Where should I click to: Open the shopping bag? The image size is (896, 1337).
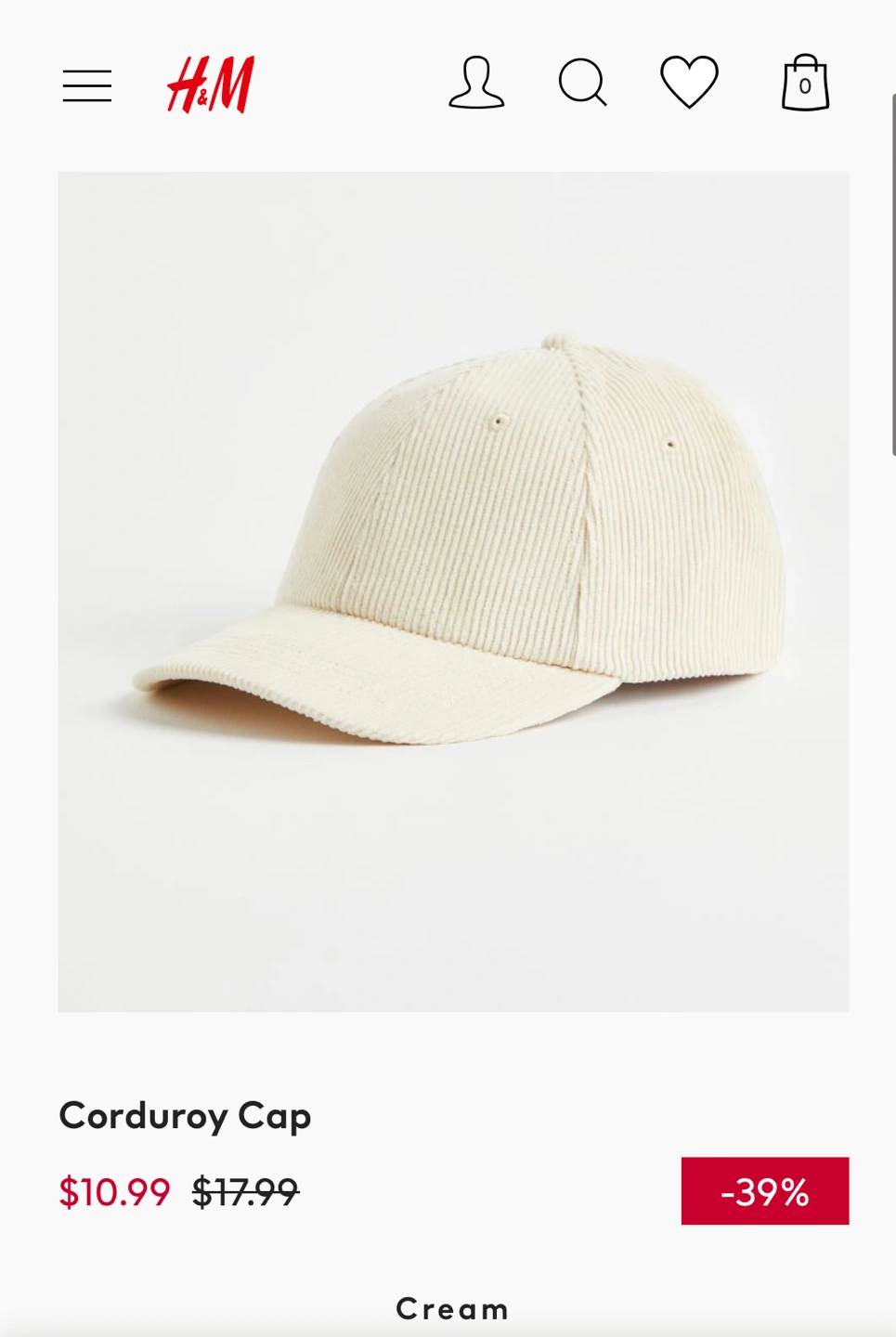[x=805, y=84]
